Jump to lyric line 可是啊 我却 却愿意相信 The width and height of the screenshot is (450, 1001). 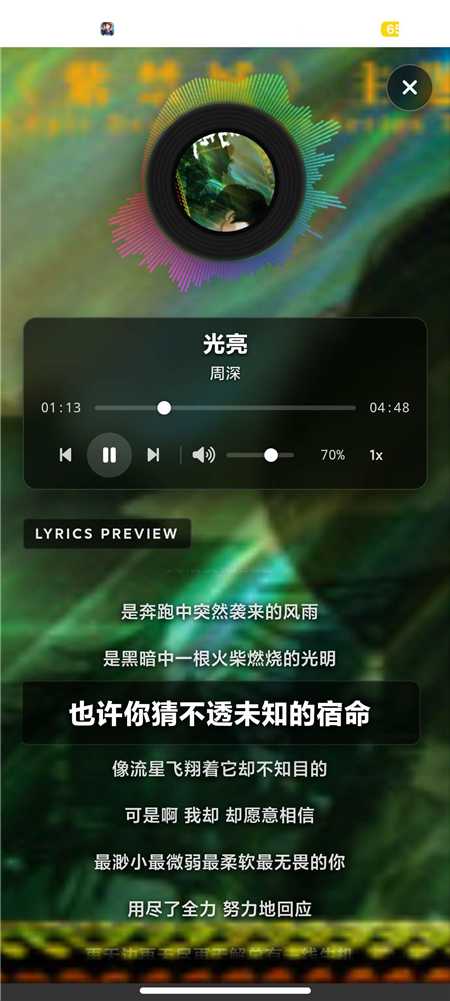(220, 815)
